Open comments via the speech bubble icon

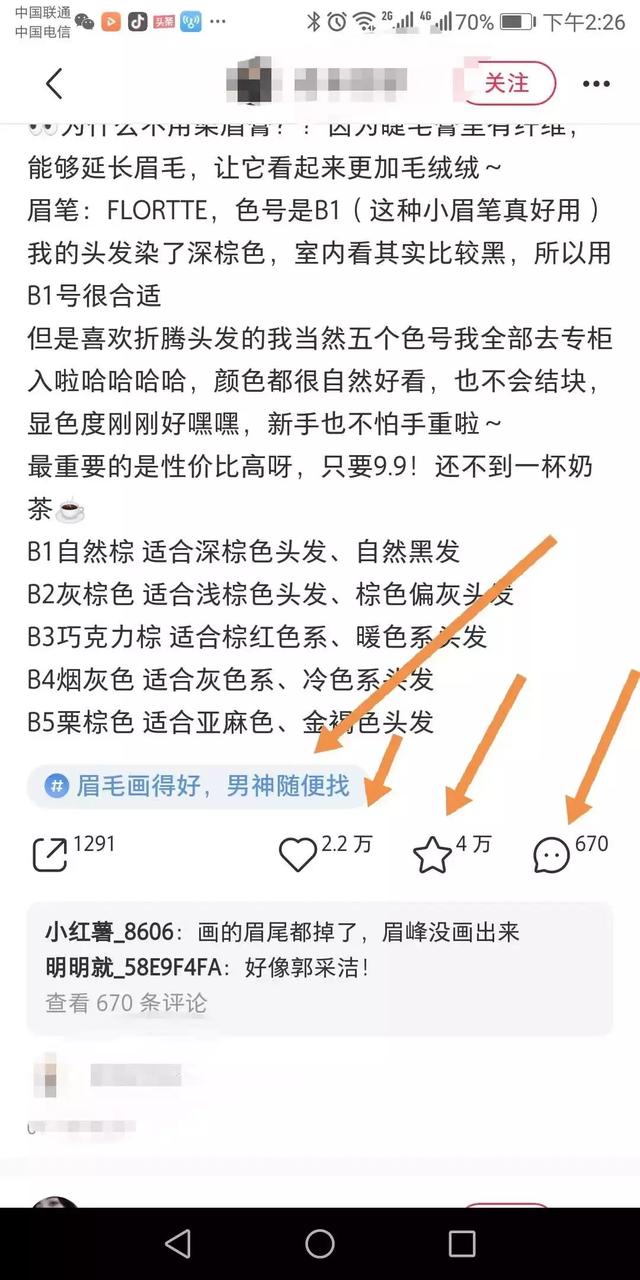pyautogui.click(x=551, y=855)
